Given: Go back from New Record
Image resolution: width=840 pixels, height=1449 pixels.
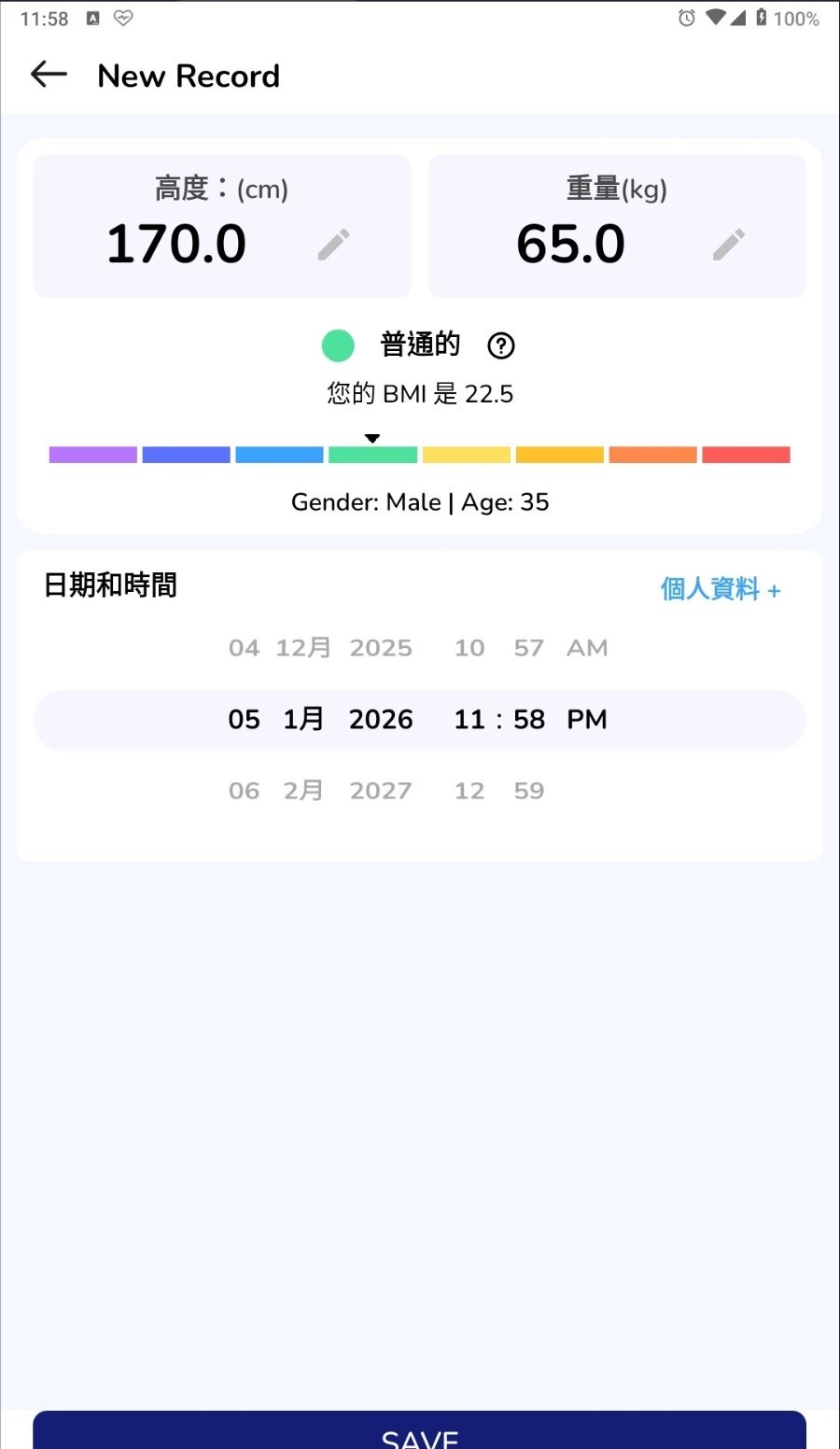Looking at the screenshot, I should tap(49, 75).
